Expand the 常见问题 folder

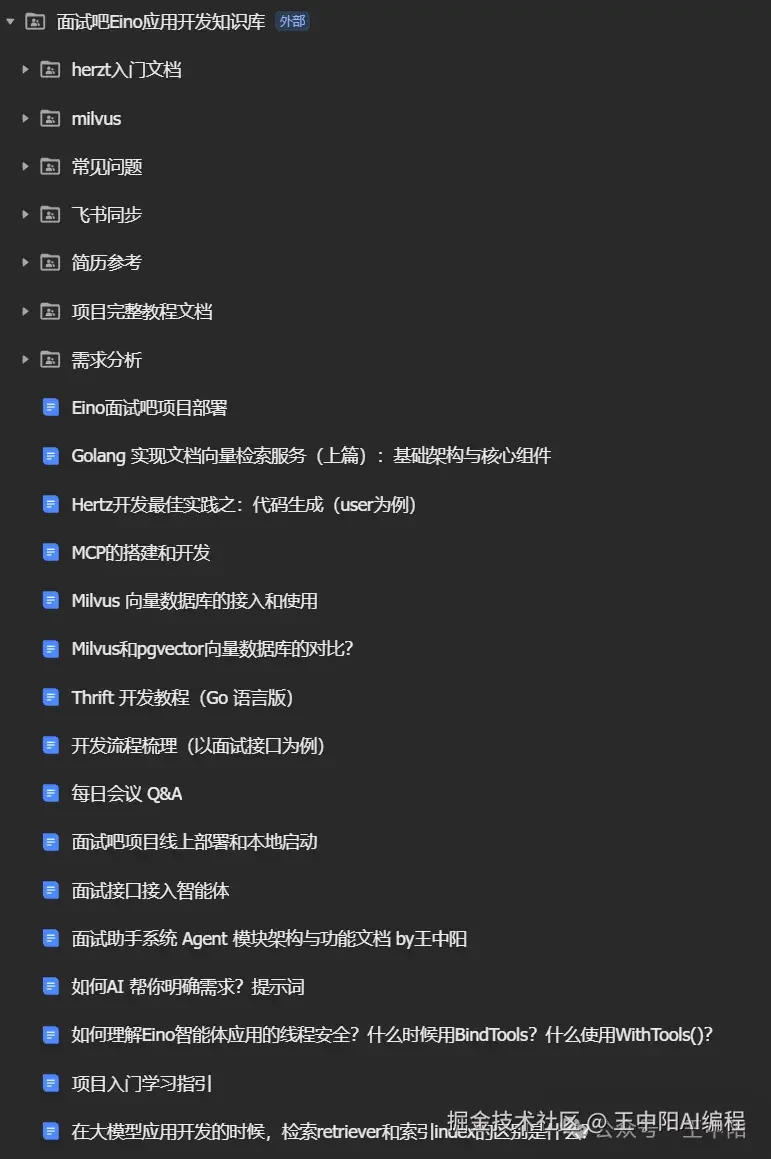point(25,166)
